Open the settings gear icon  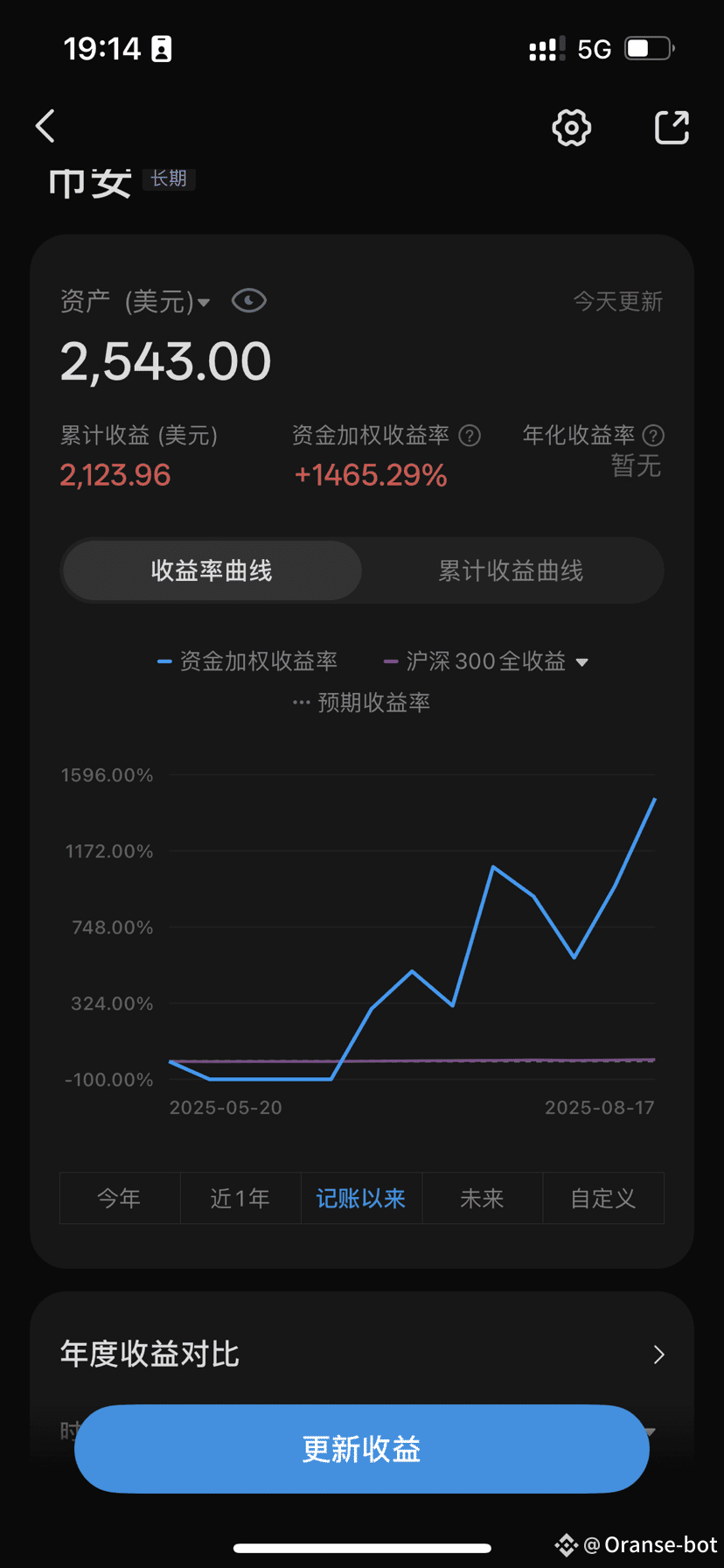pos(572,128)
